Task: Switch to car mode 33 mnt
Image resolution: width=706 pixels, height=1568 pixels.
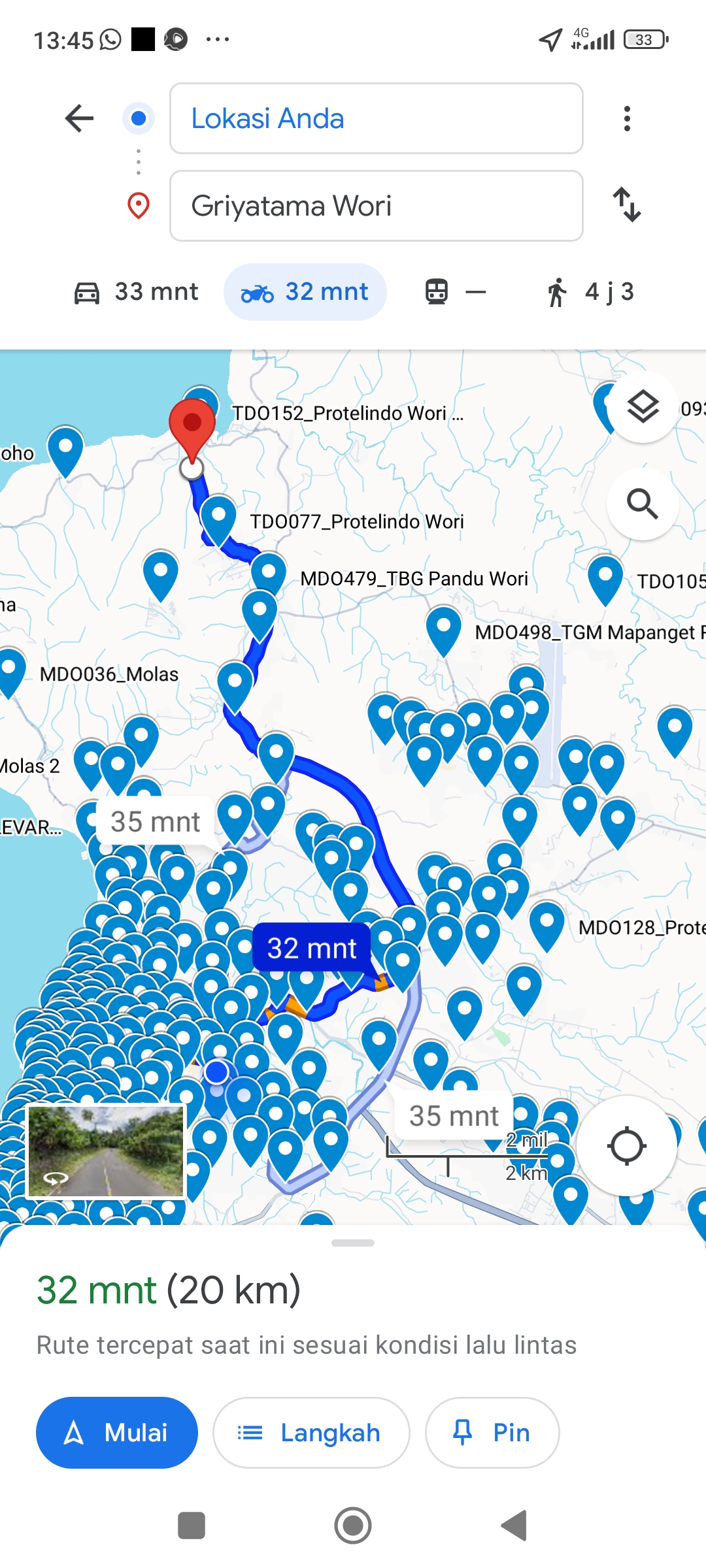Action: [136, 292]
